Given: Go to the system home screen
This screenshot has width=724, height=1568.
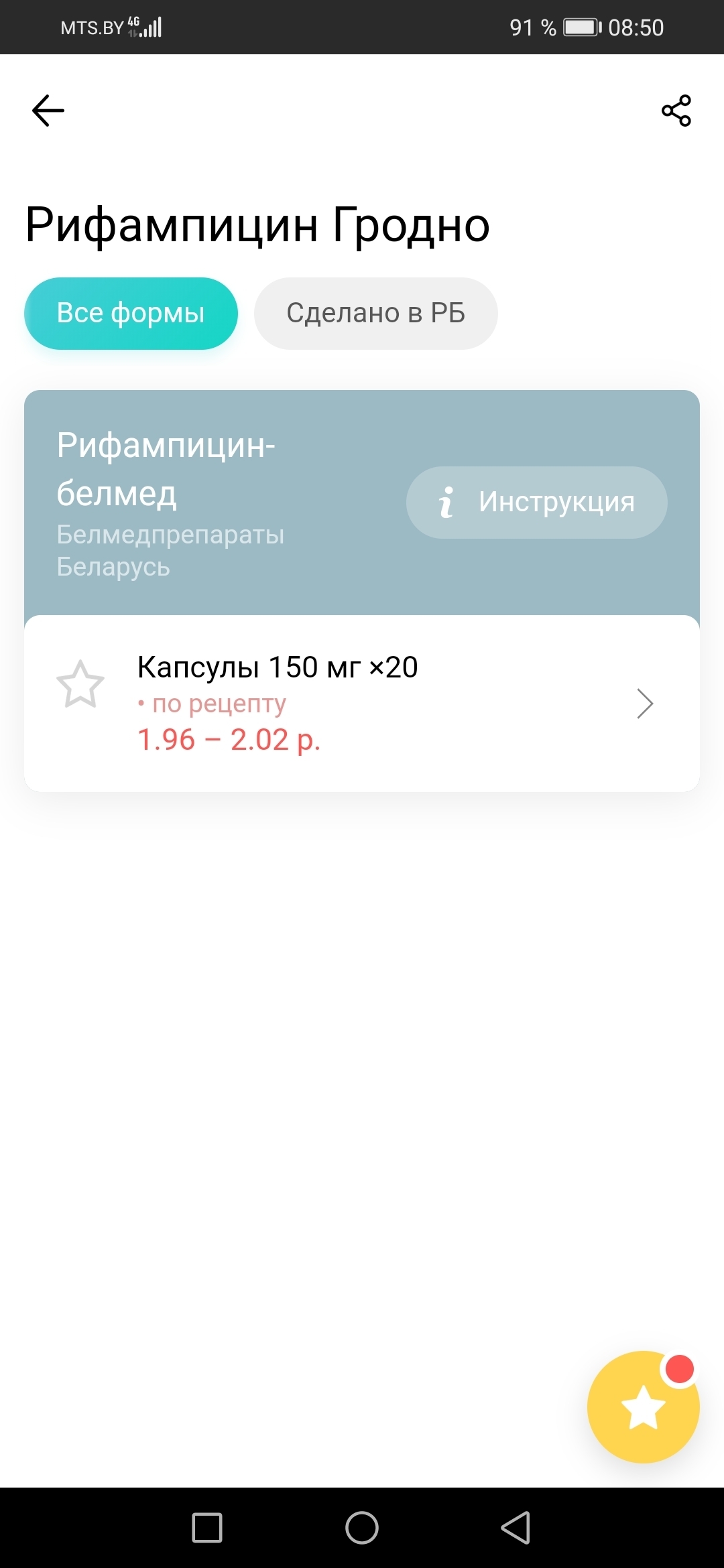Looking at the screenshot, I should pyautogui.click(x=362, y=1528).
